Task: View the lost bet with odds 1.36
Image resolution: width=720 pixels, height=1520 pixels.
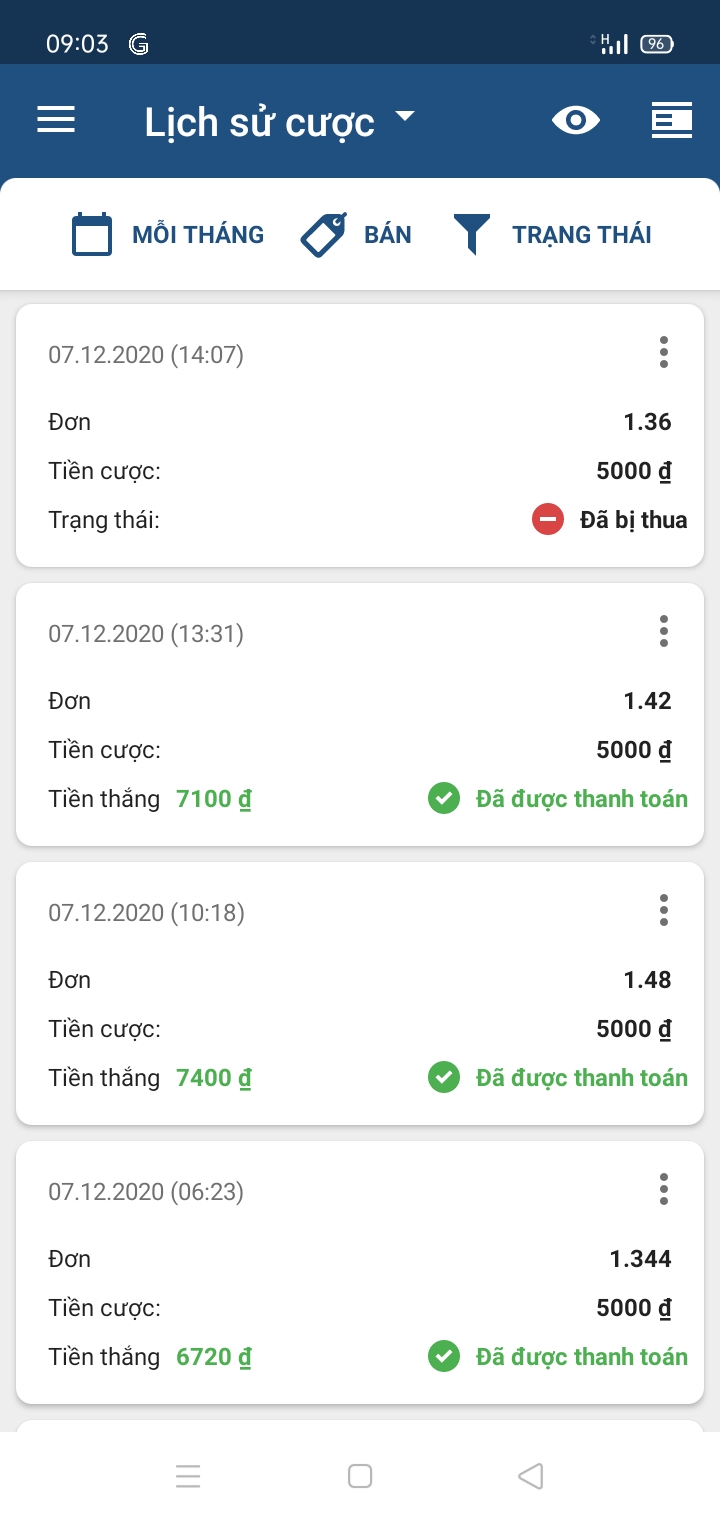Action: coord(360,450)
